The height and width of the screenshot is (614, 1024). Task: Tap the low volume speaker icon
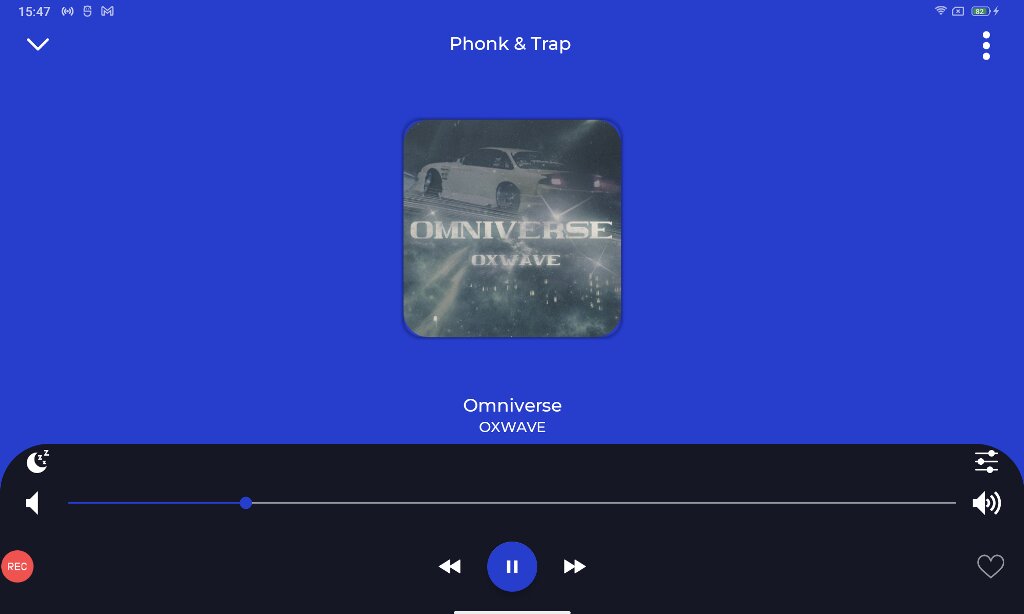(33, 503)
